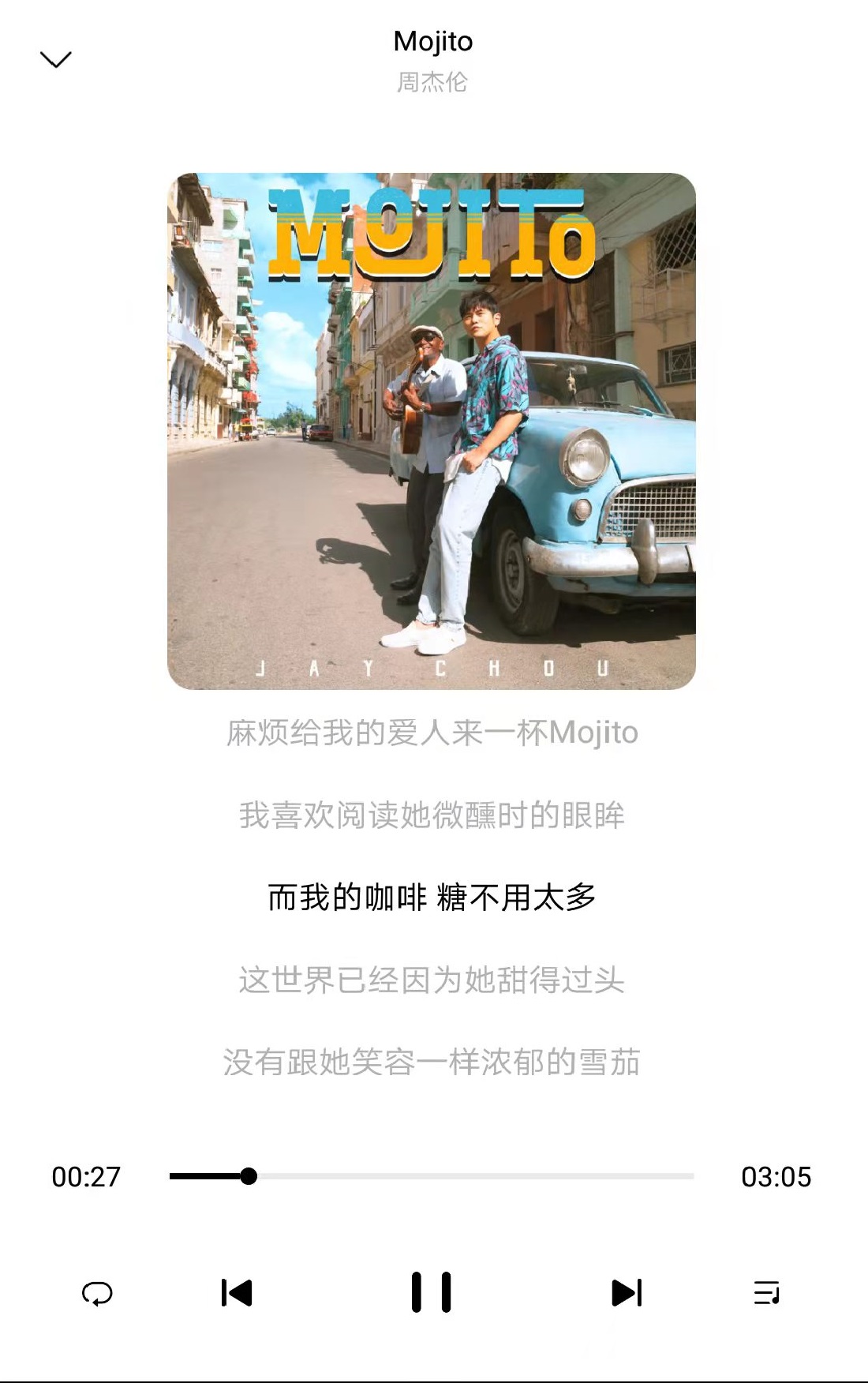Tap the artist name 周杰伦
The image size is (868, 1383).
pyautogui.click(x=432, y=81)
